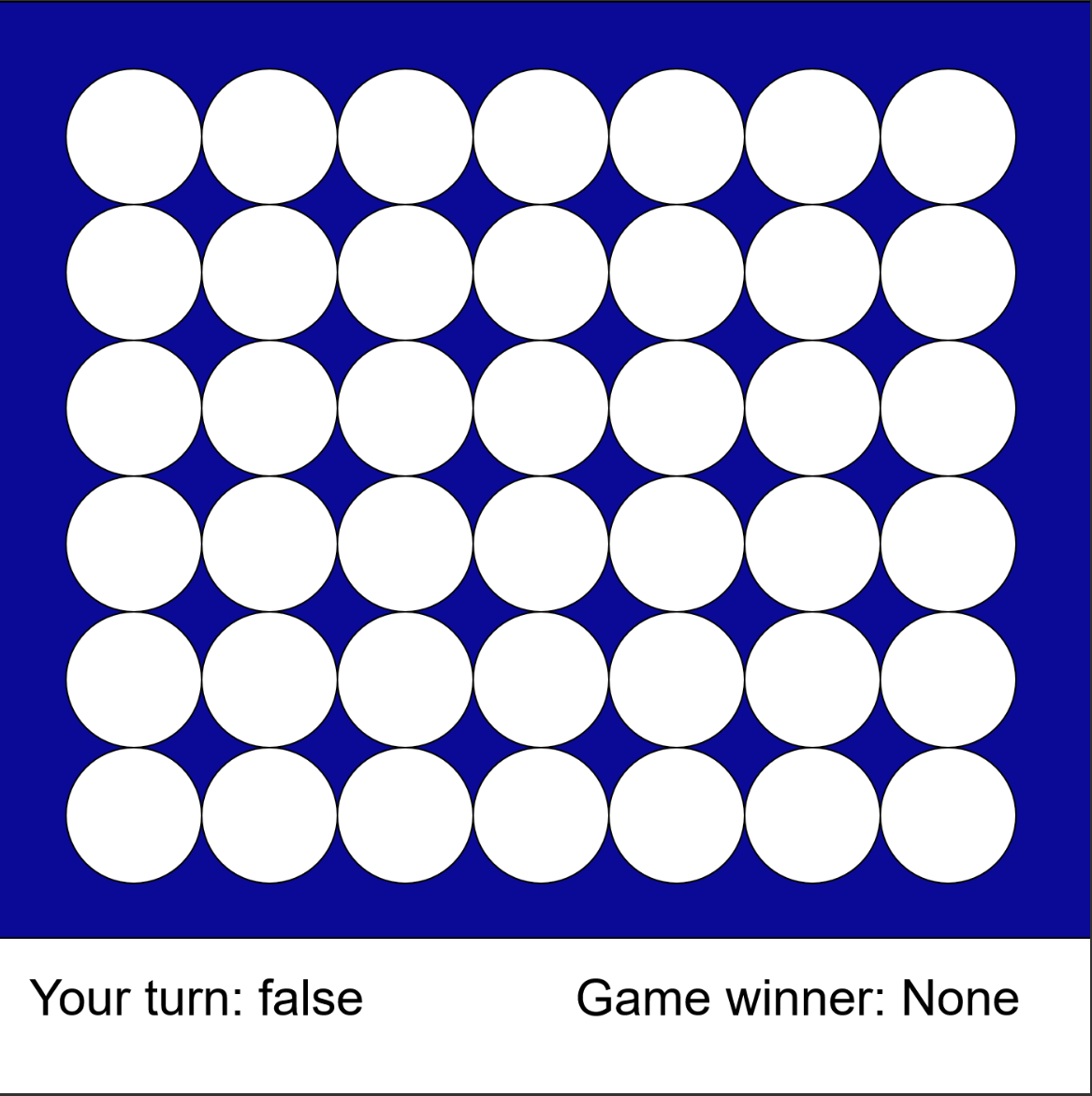Click the fifth column's topmost circle
The width and height of the screenshot is (1092, 1096).
point(676,136)
